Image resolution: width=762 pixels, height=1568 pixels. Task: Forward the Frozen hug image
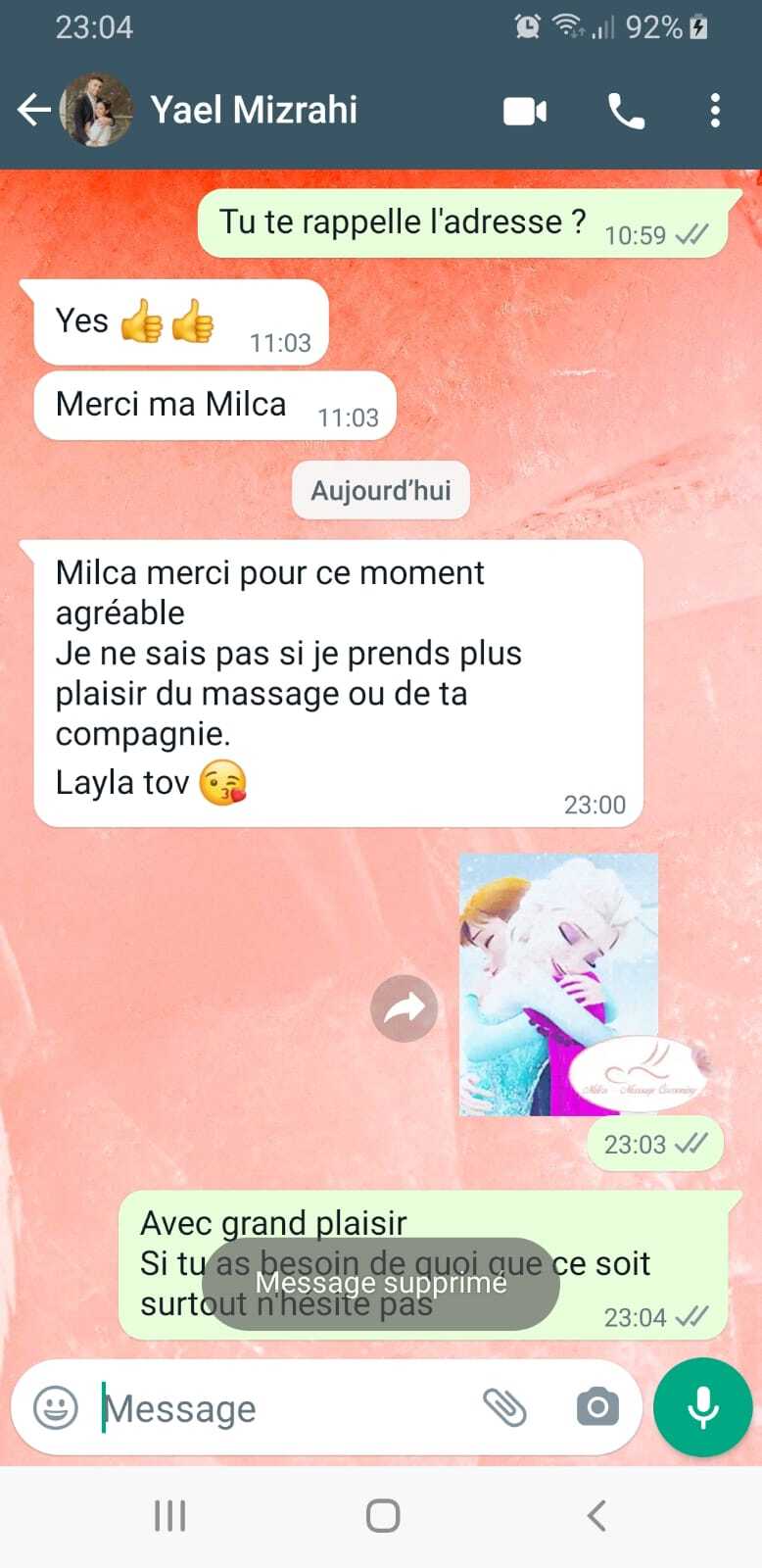404,1008
